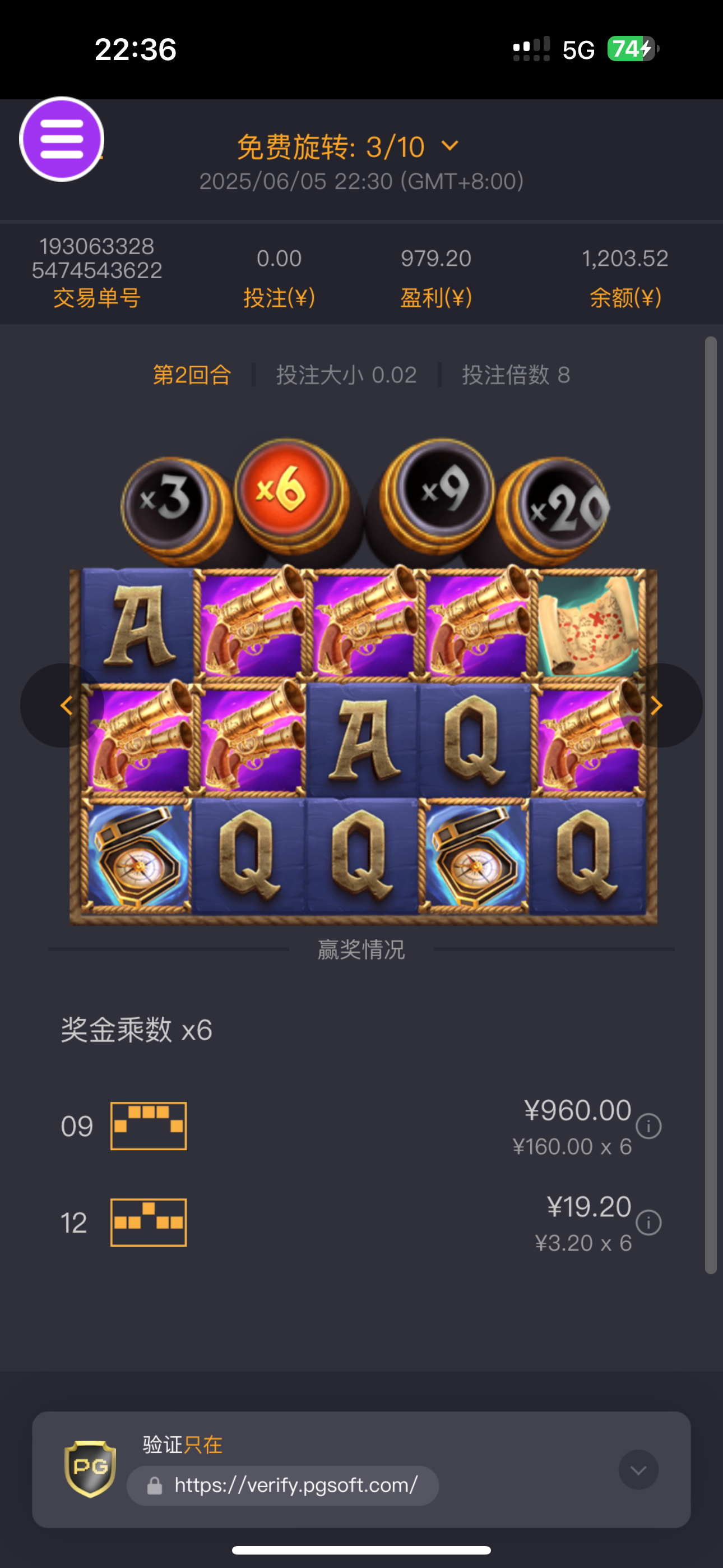This screenshot has height=1568, width=723.
Task: Expand the free spins 3/10 dropdown
Action: point(449,147)
